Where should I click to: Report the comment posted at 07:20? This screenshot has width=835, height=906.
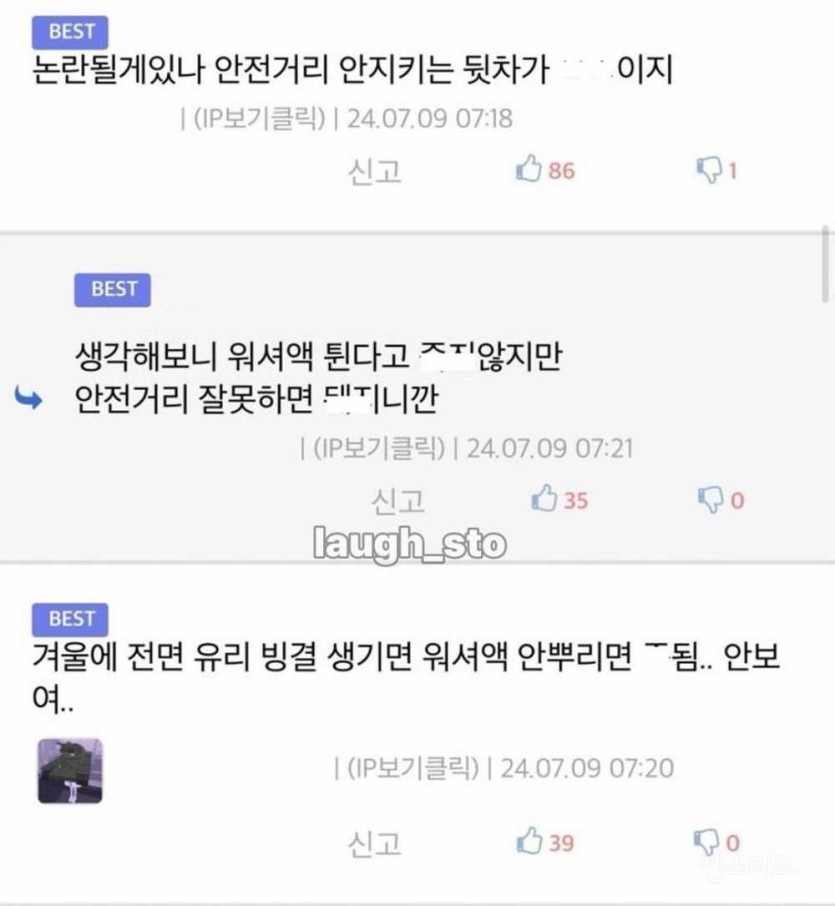(x=374, y=842)
